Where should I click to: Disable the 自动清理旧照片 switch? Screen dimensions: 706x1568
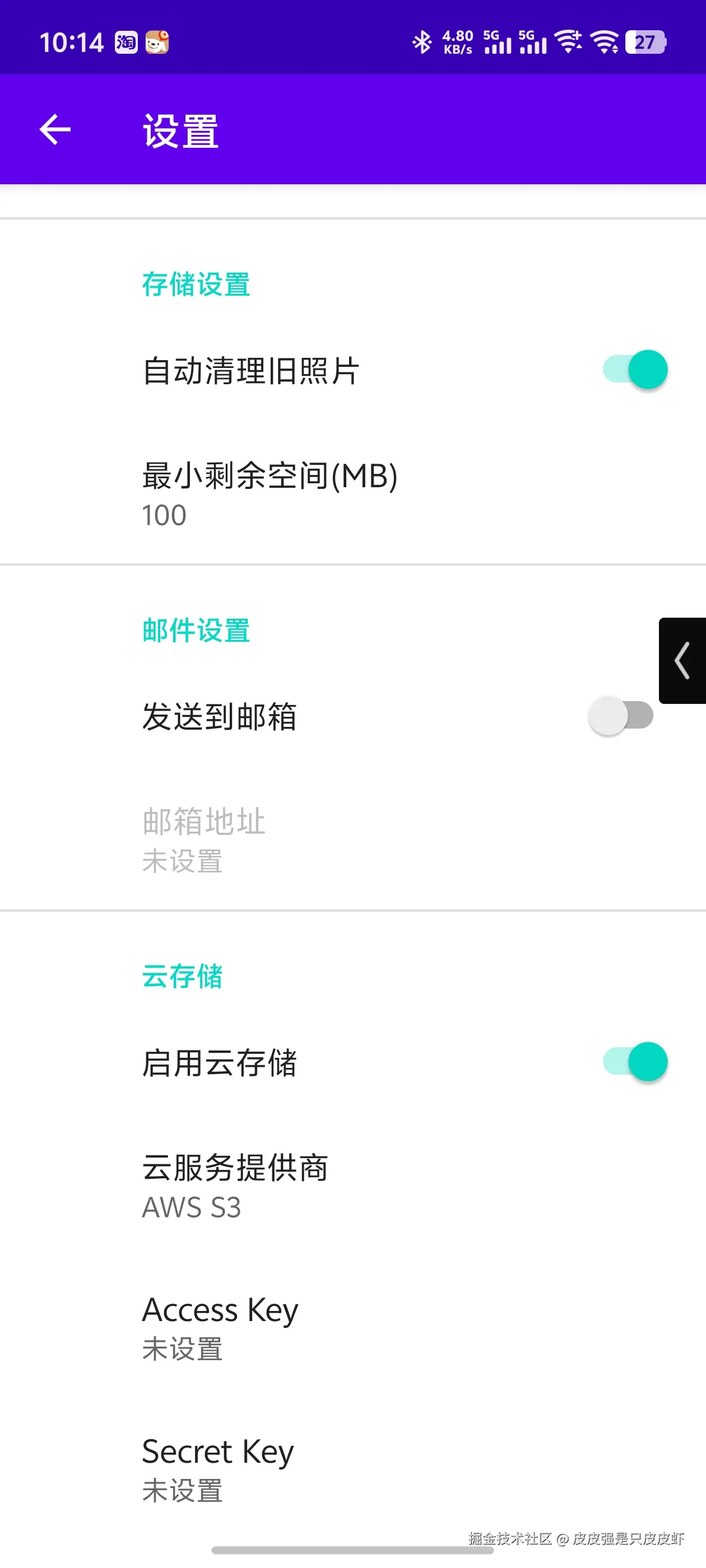click(635, 370)
